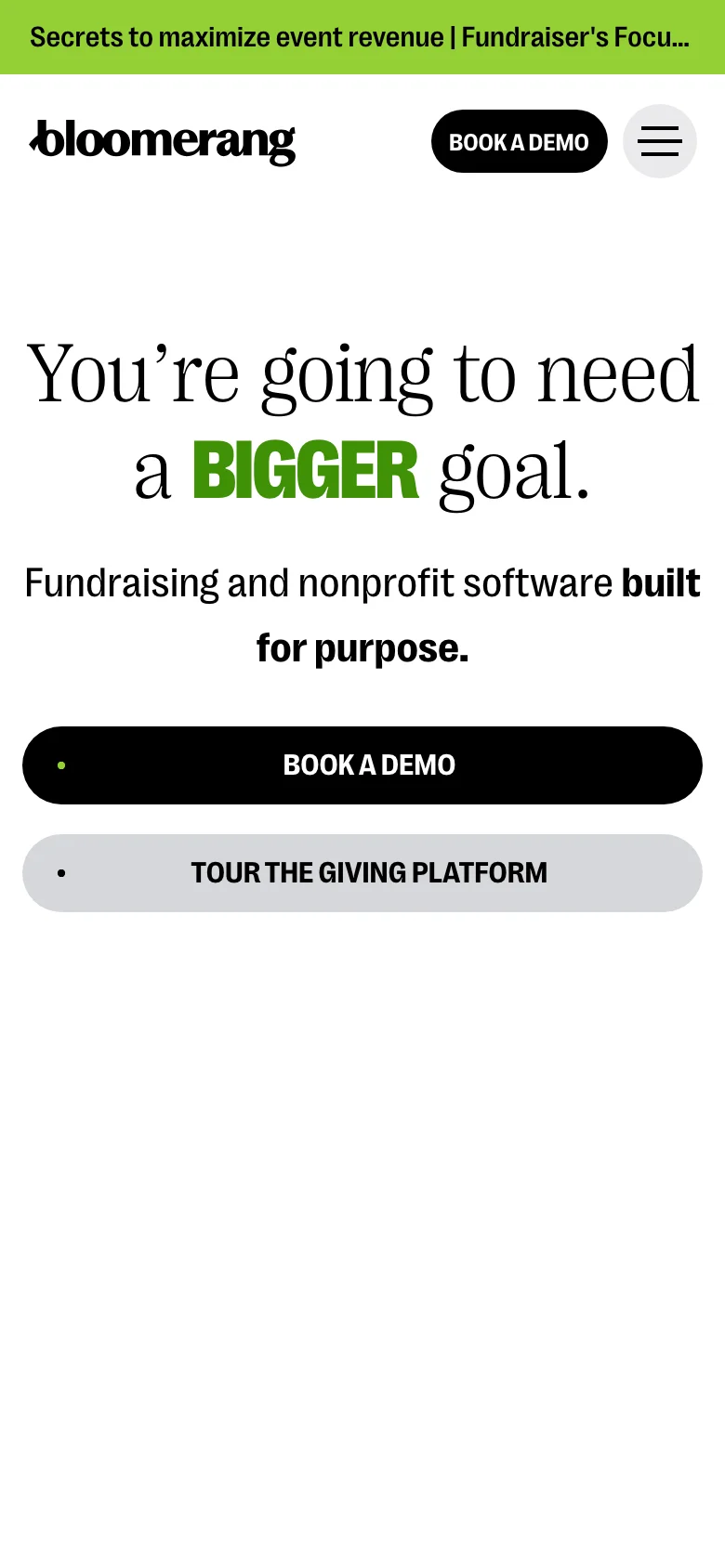725x1568 pixels.
Task: Tap the header Book a Demo button
Action: [519, 142]
